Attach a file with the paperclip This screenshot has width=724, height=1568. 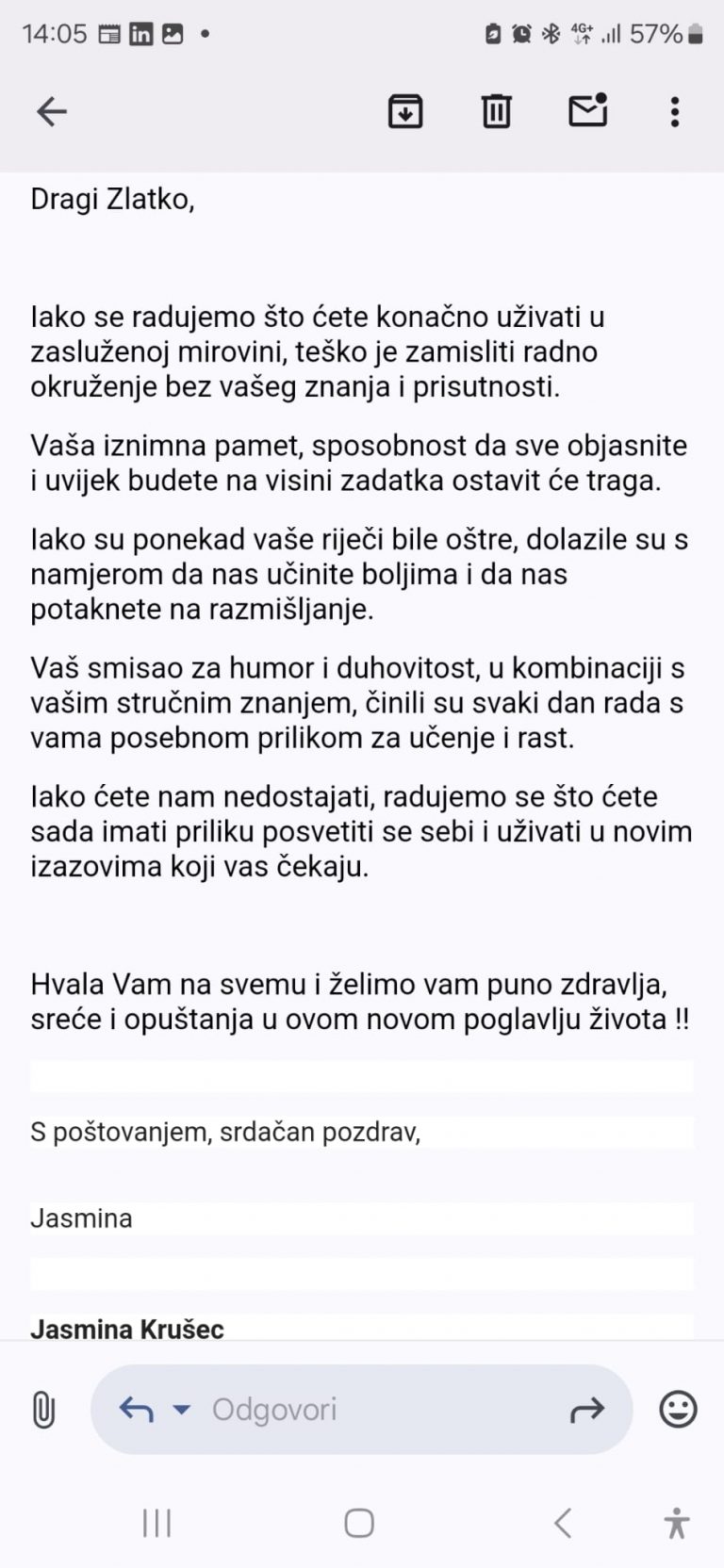click(x=43, y=1411)
